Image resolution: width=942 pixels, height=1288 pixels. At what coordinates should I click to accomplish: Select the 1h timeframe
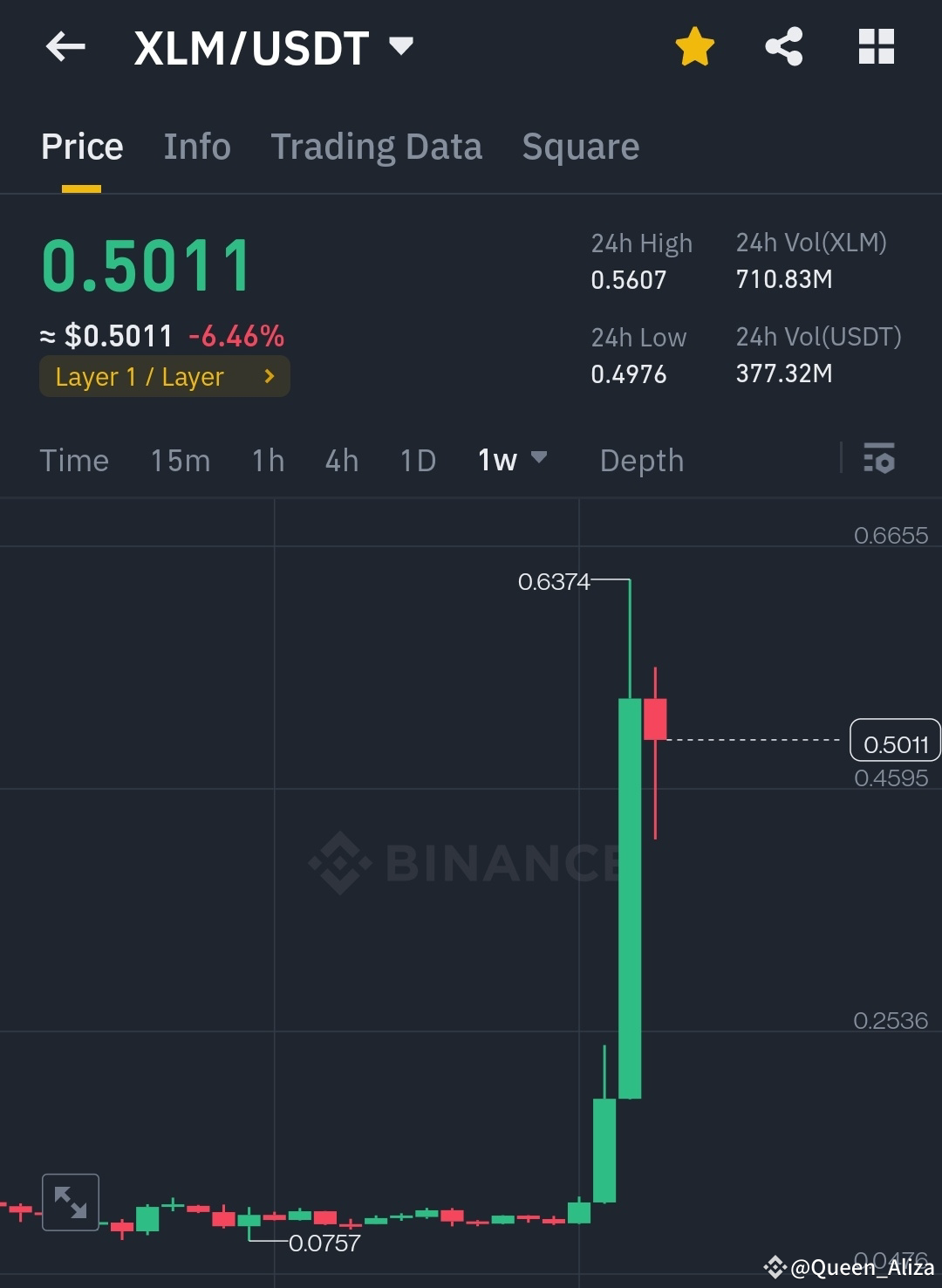266,460
